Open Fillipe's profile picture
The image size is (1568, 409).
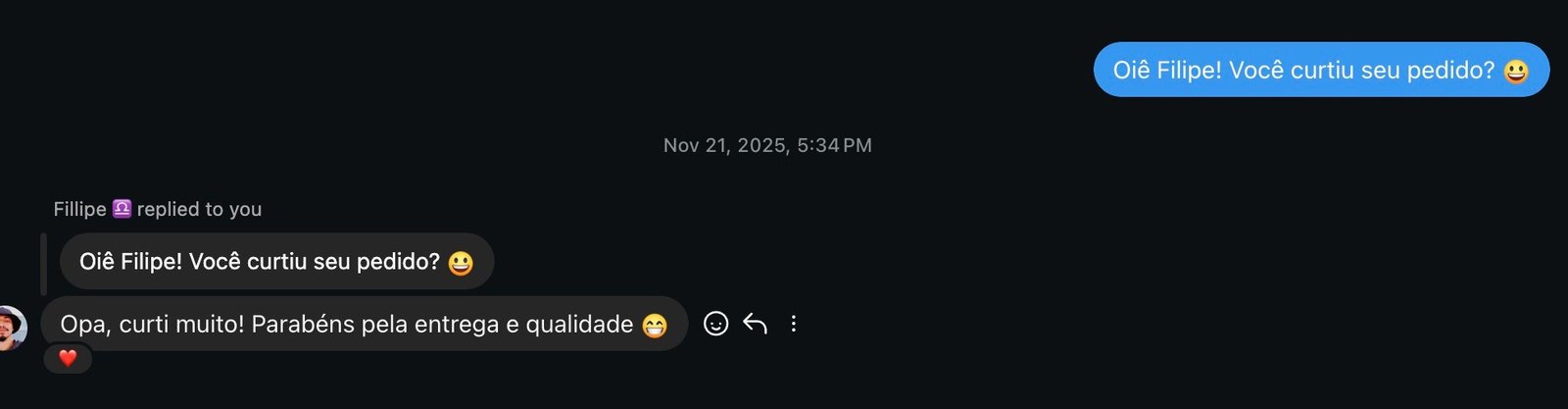(12, 329)
